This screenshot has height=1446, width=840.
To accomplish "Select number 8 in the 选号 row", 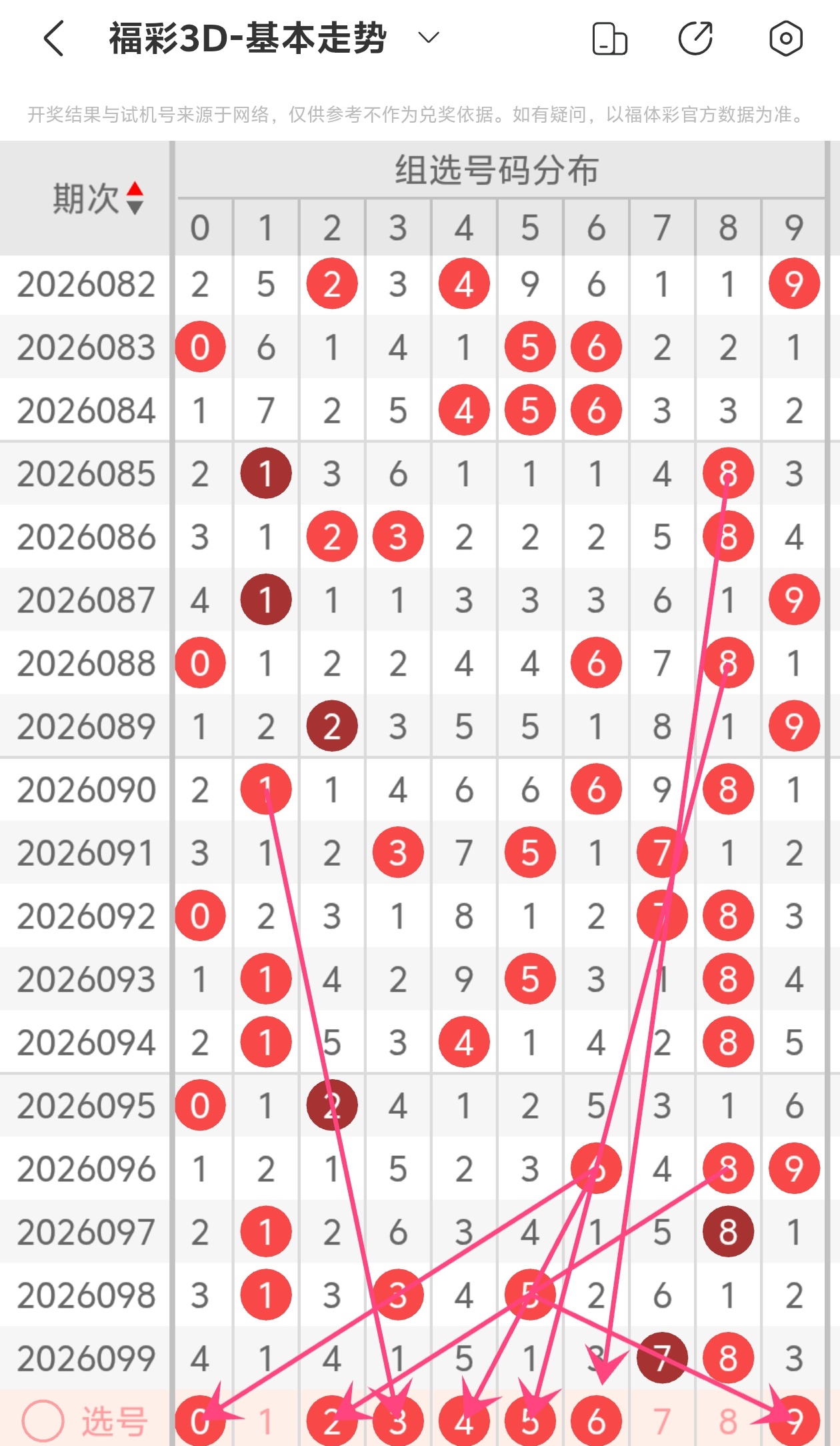I will 728,1421.
